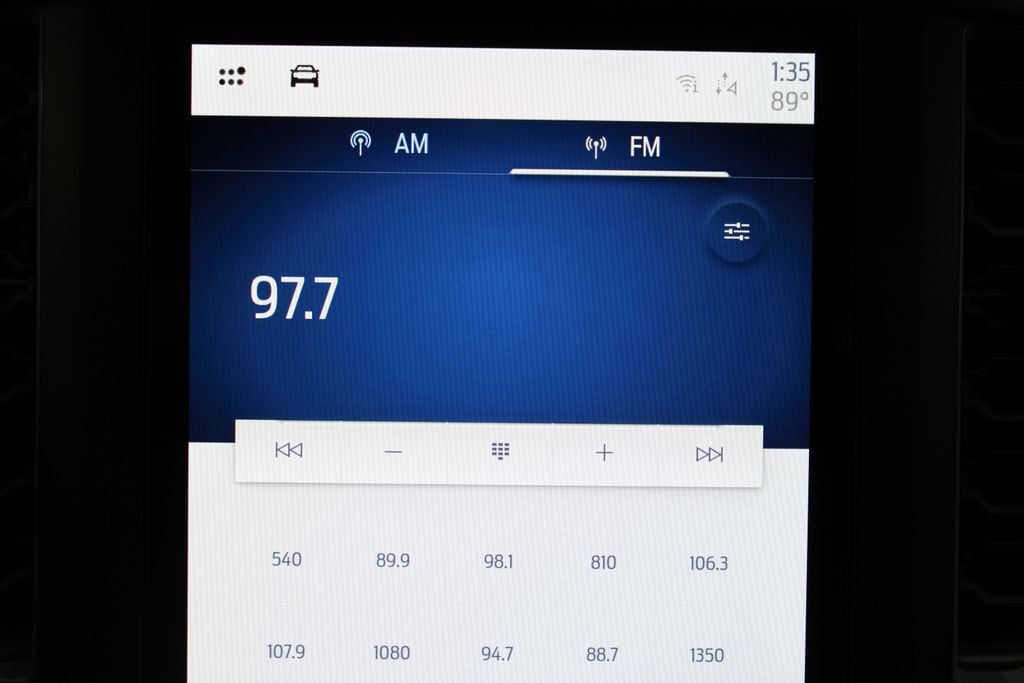Switch to the AM band tab
1024x683 pixels.
click(x=390, y=144)
